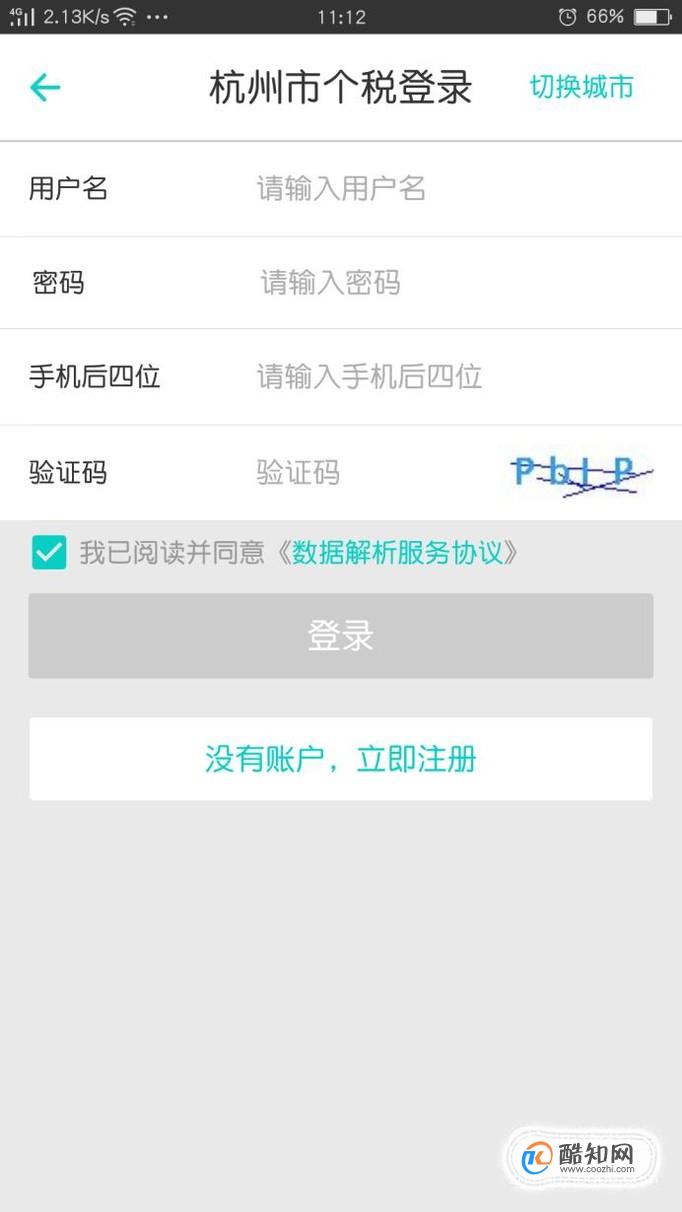Open the 数据解析服务协议 link
The width and height of the screenshot is (682, 1212).
pos(397,552)
